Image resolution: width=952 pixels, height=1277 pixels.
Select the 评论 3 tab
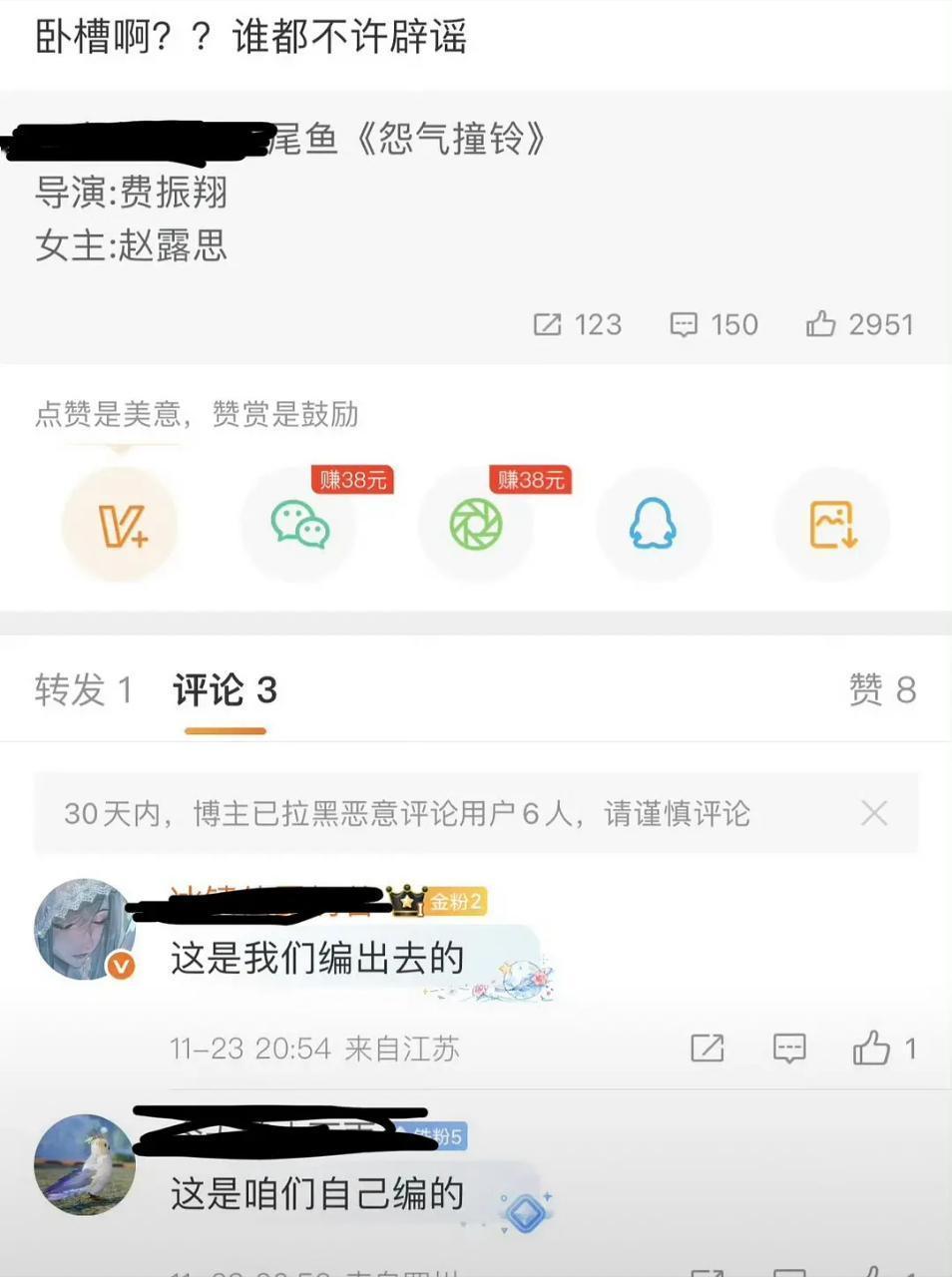click(x=222, y=690)
